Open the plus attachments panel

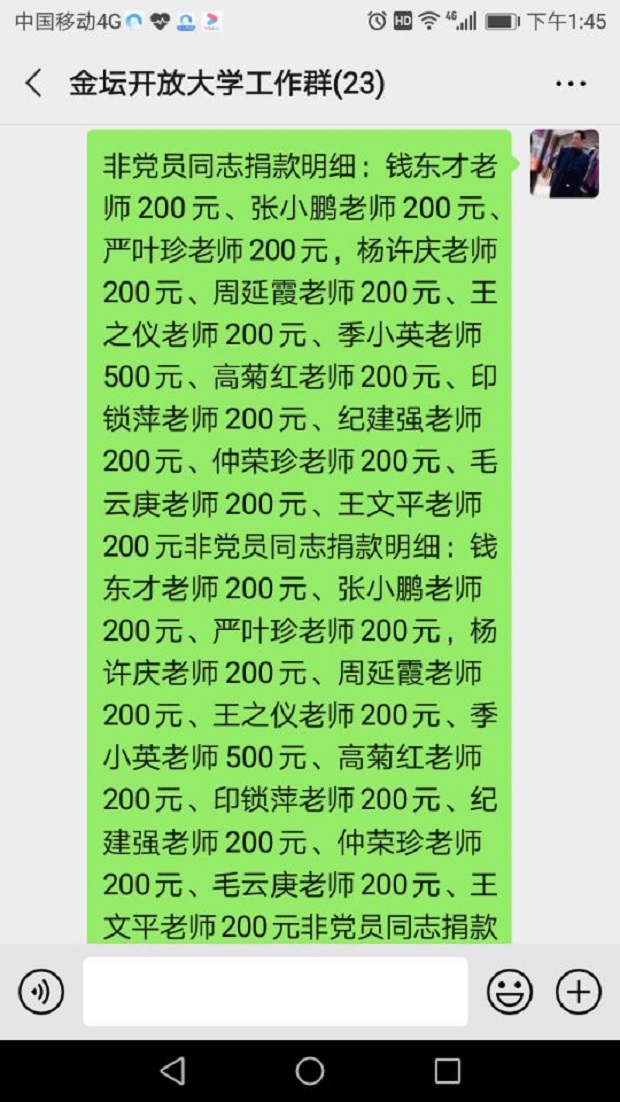(x=578, y=992)
